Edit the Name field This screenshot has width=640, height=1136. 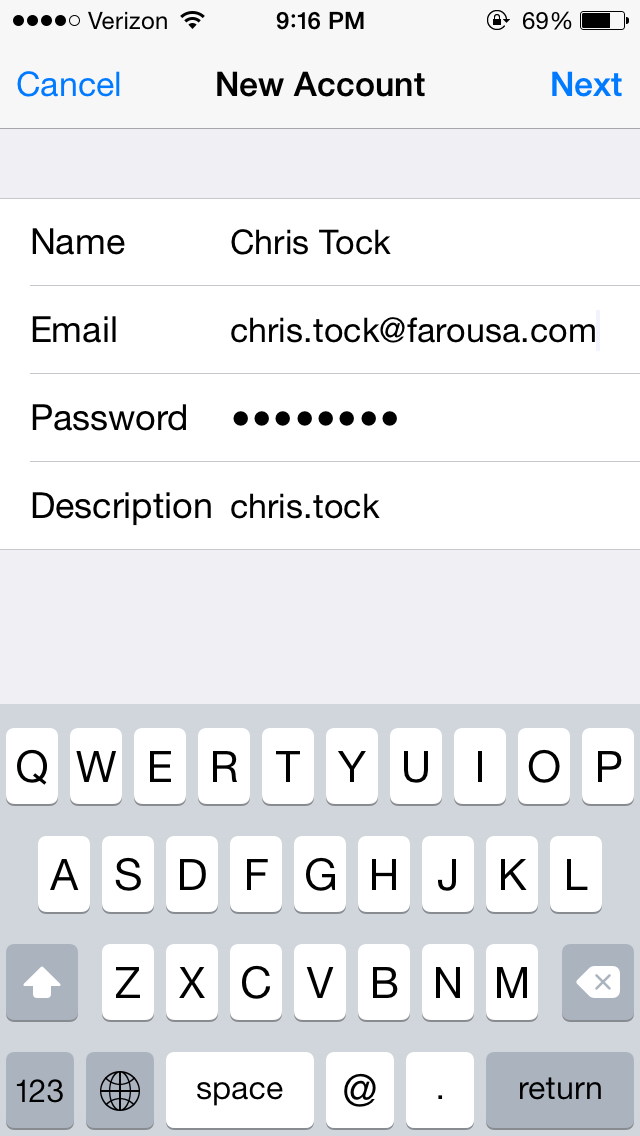(x=320, y=242)
